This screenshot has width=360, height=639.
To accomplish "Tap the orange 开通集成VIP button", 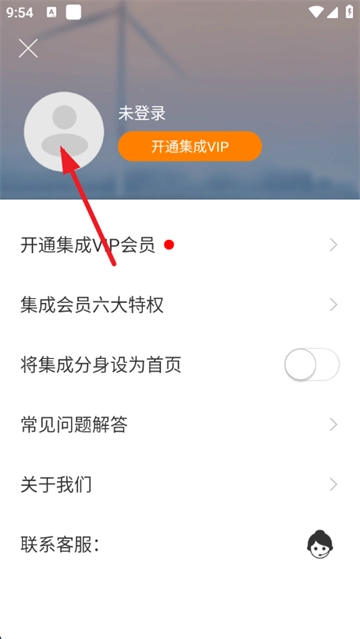I will pos(190,146).
